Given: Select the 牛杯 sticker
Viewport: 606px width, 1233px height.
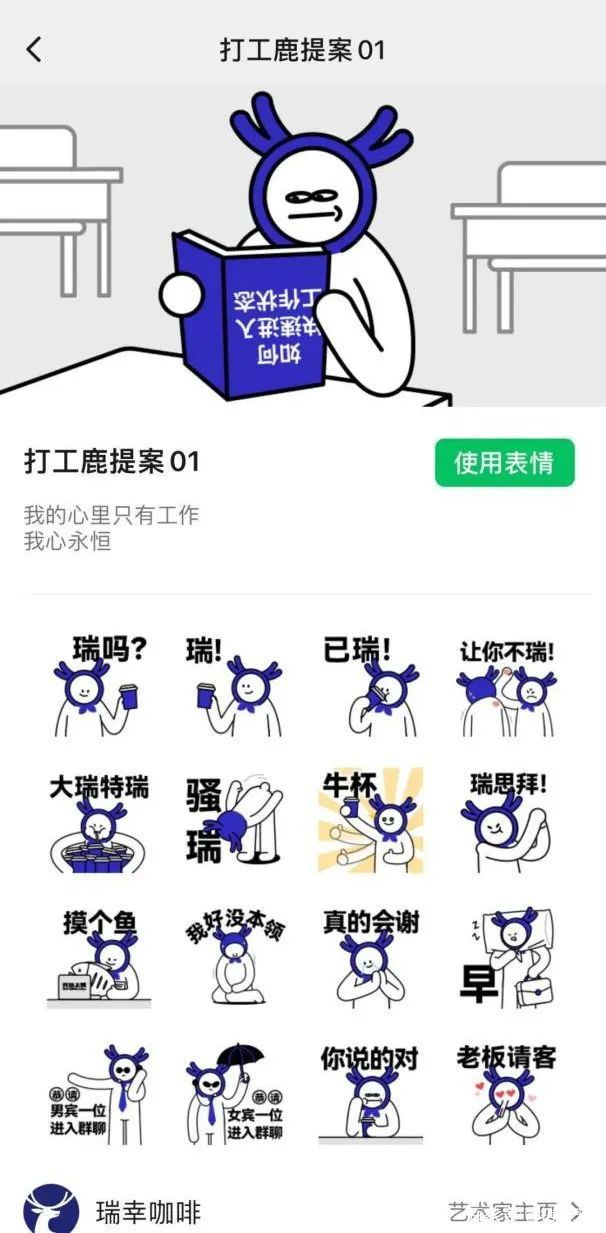Looking at the screenshot, I should pyautogui.click(x=371, y=821).
